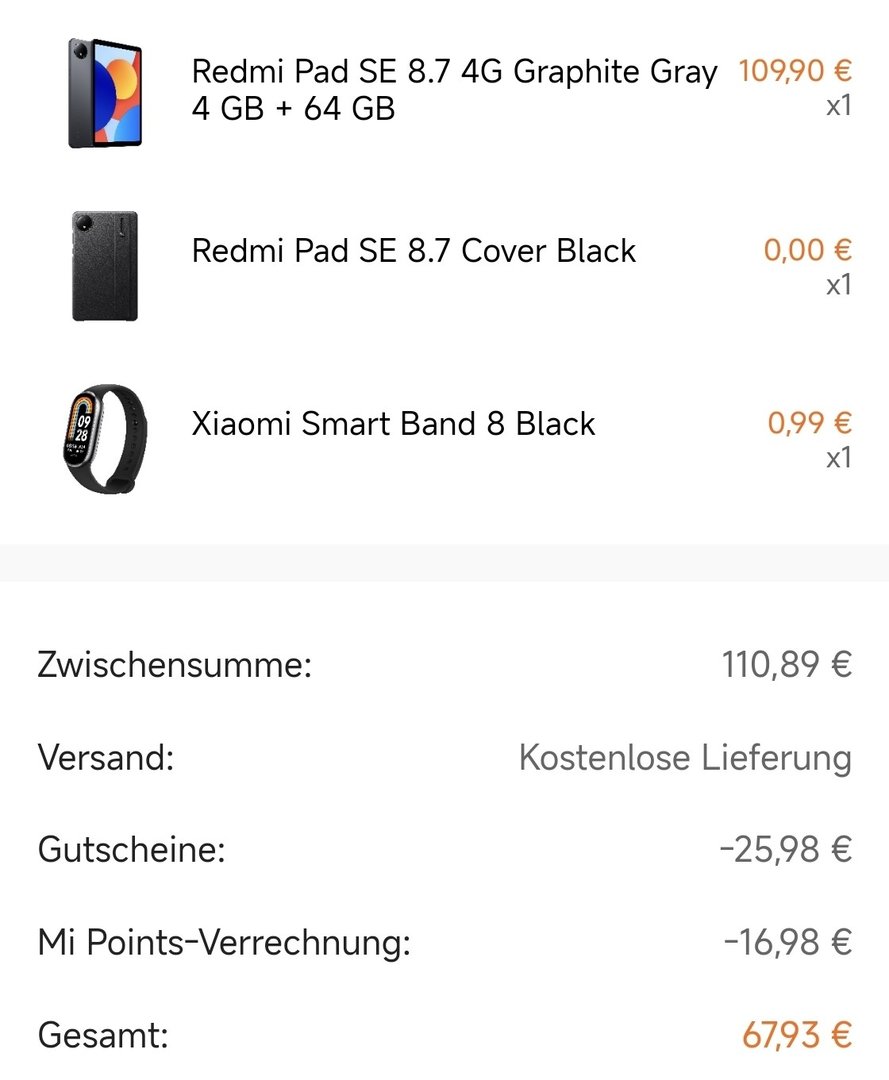The width and height of the screenshot is (889, 1080).
Task: Open the Redmi Pad SE 8.7 Cover Black item
Action: pos(413,250)
